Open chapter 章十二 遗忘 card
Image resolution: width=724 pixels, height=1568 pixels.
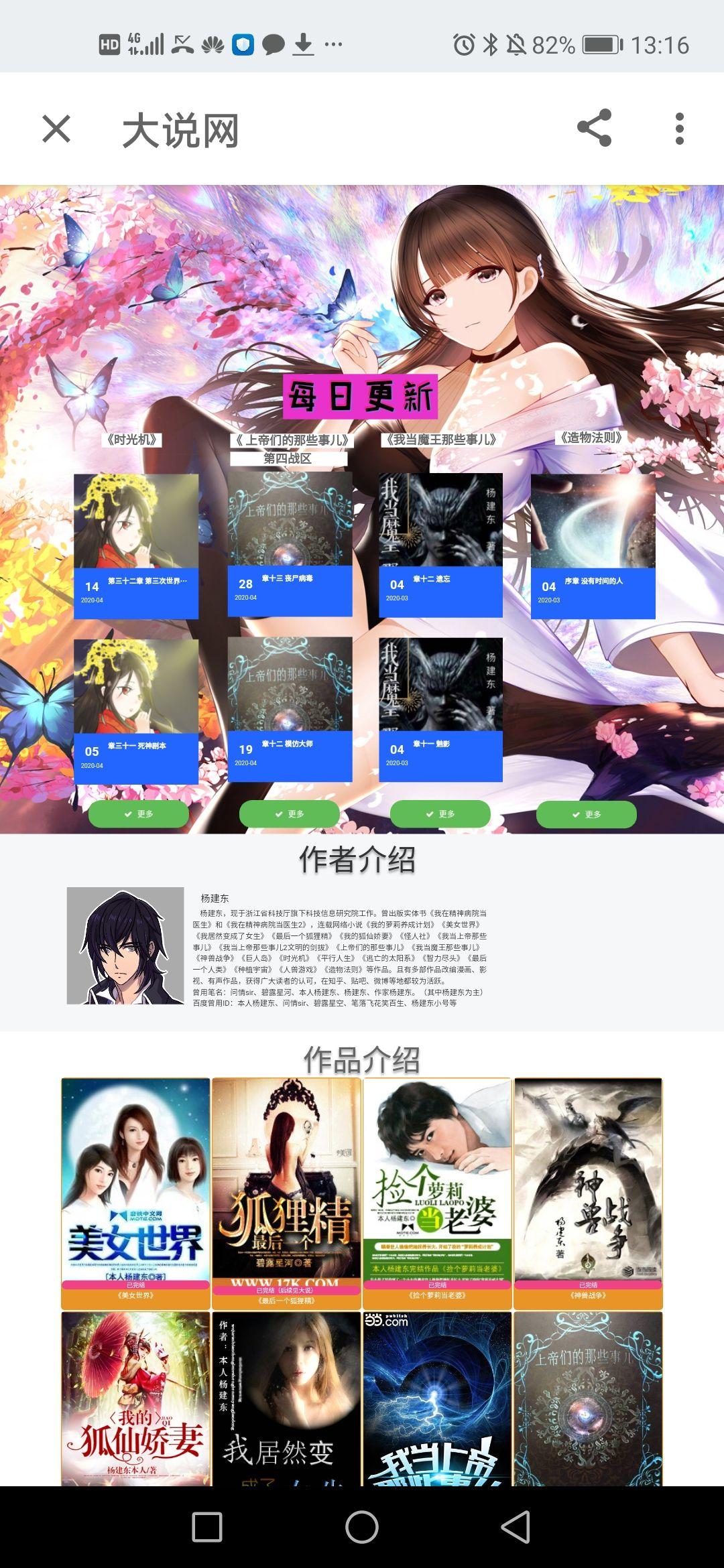coord(440,545)
